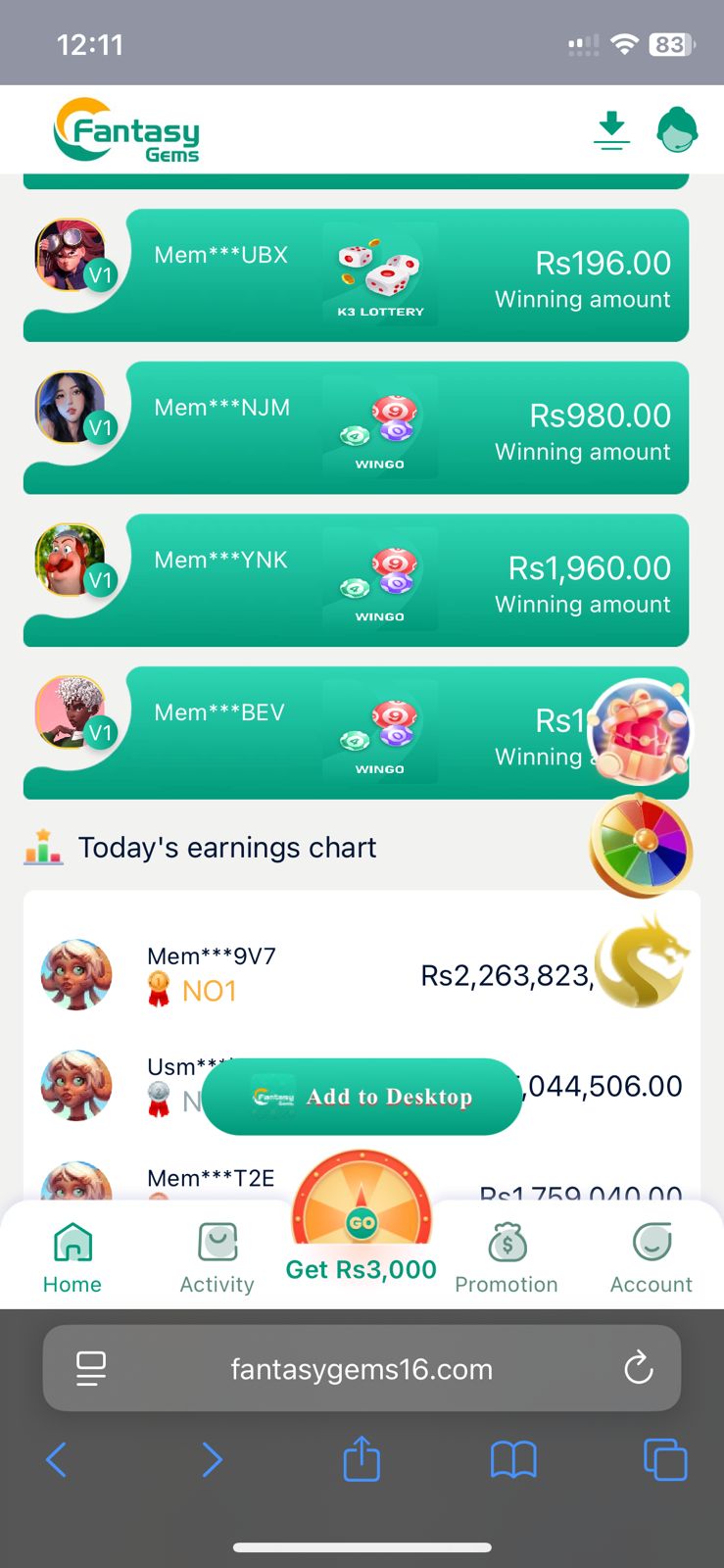Go back in the browser
Image resolution: width=724 pixels, height=1568 pixels.
tap(57, 1460)
